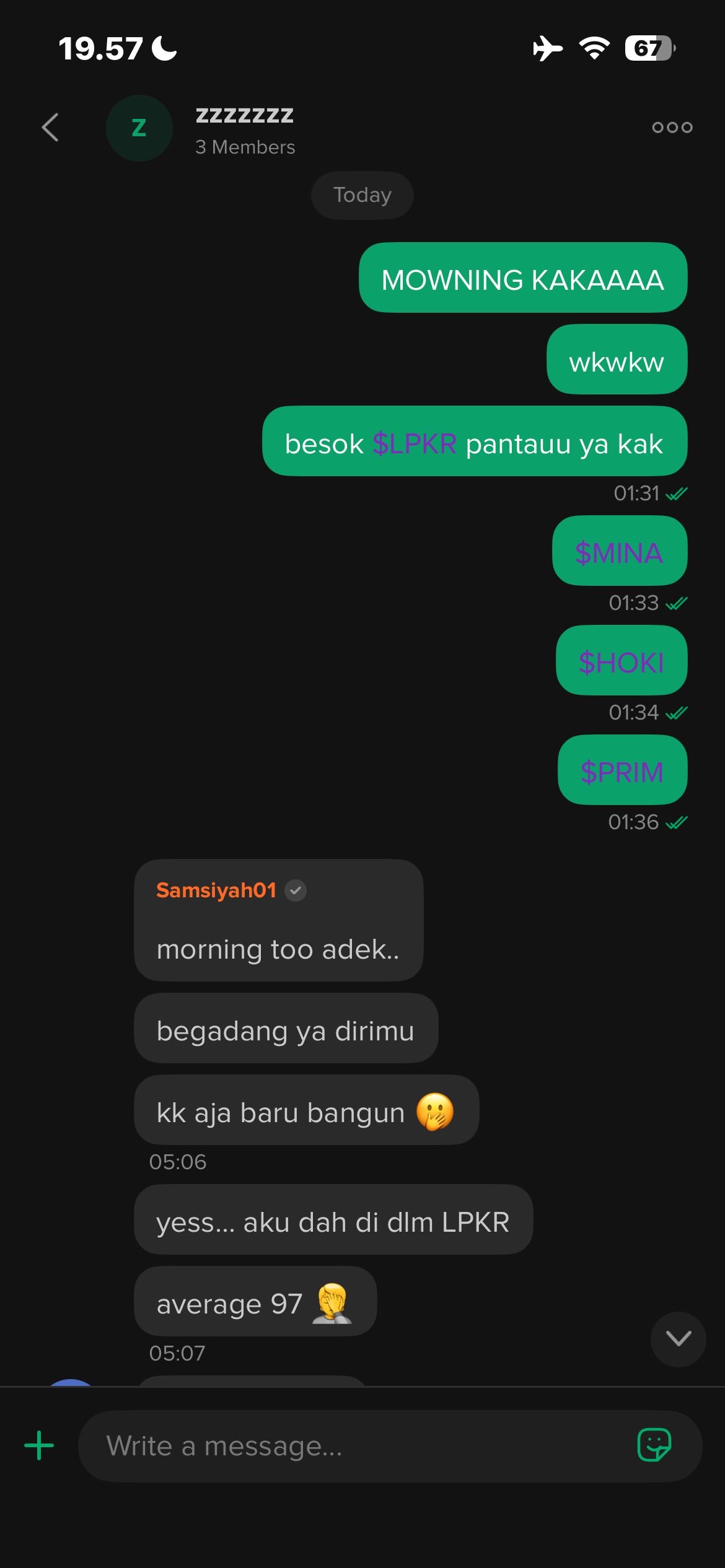Image resolution: width=725 pixels, height=1568 pixels.
Task: Open the $MINA stock link
Action: [619, 552]
